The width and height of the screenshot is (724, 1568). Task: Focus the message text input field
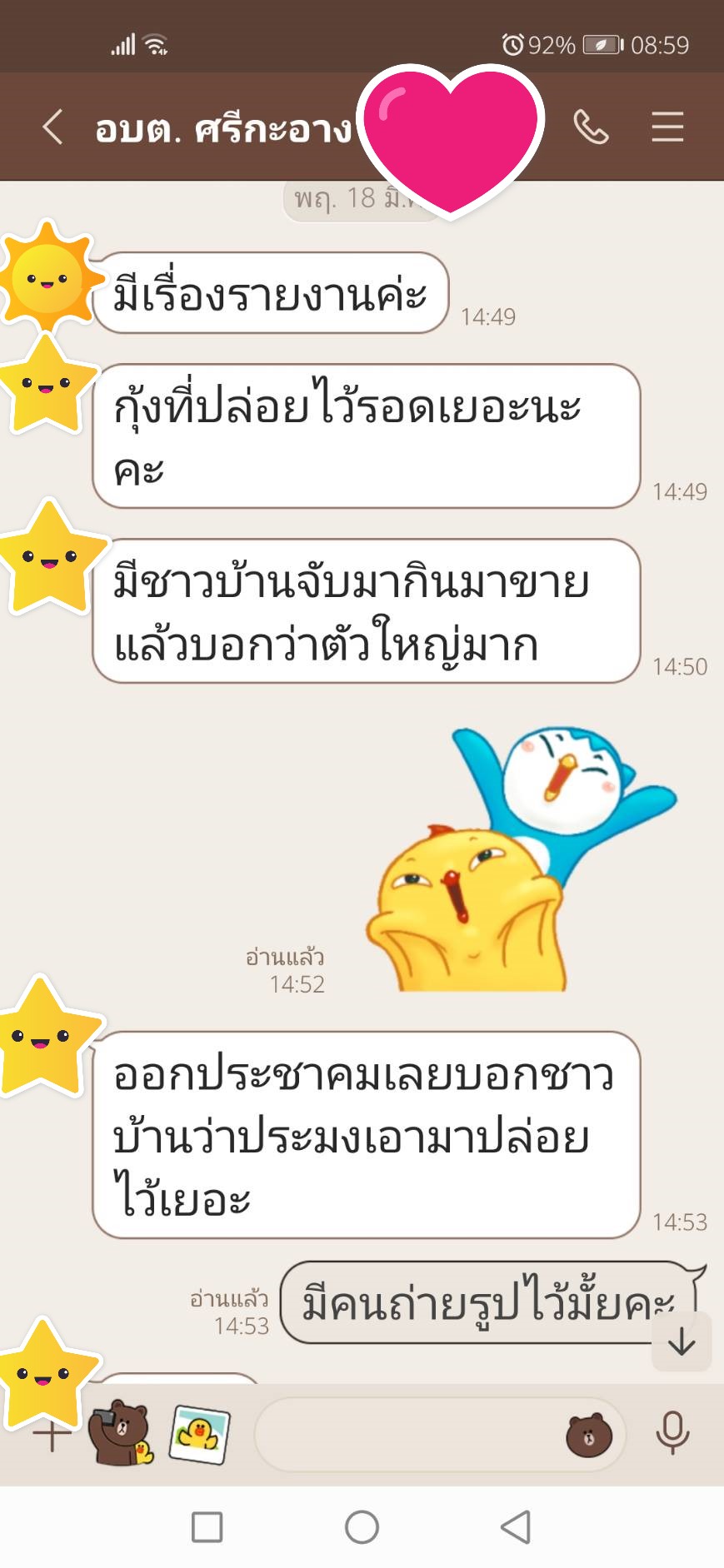[408, 1435]
